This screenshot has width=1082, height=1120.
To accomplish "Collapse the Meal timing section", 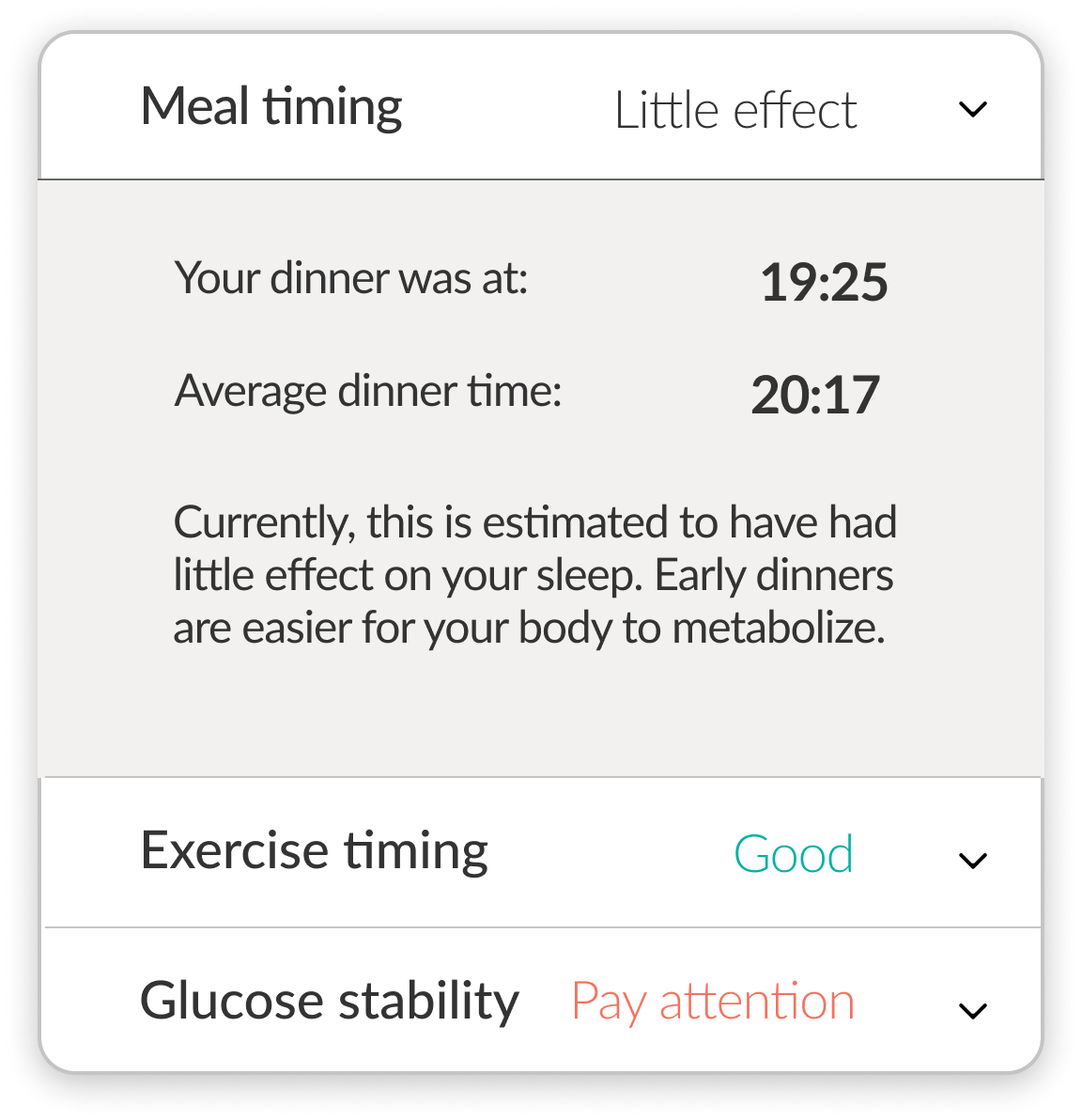I will pyautogui.click(x=972, y=109).
